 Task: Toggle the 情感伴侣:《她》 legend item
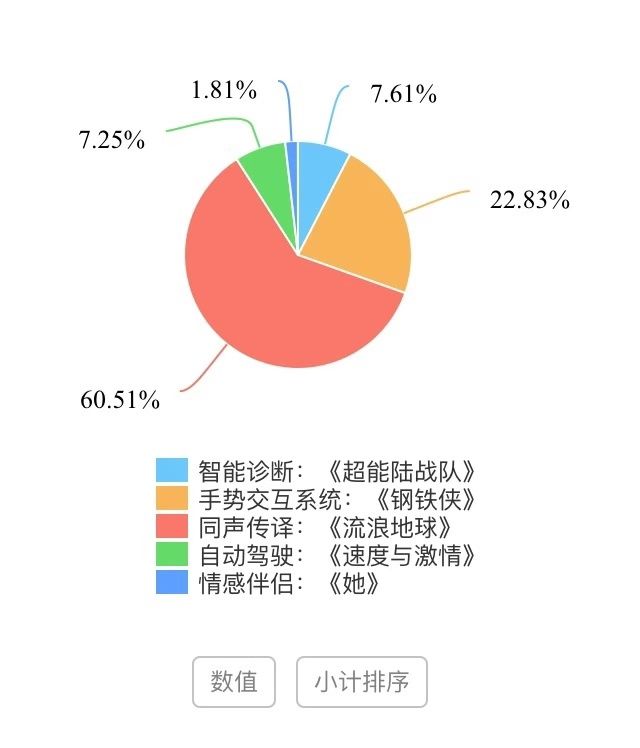coord(268,582)
